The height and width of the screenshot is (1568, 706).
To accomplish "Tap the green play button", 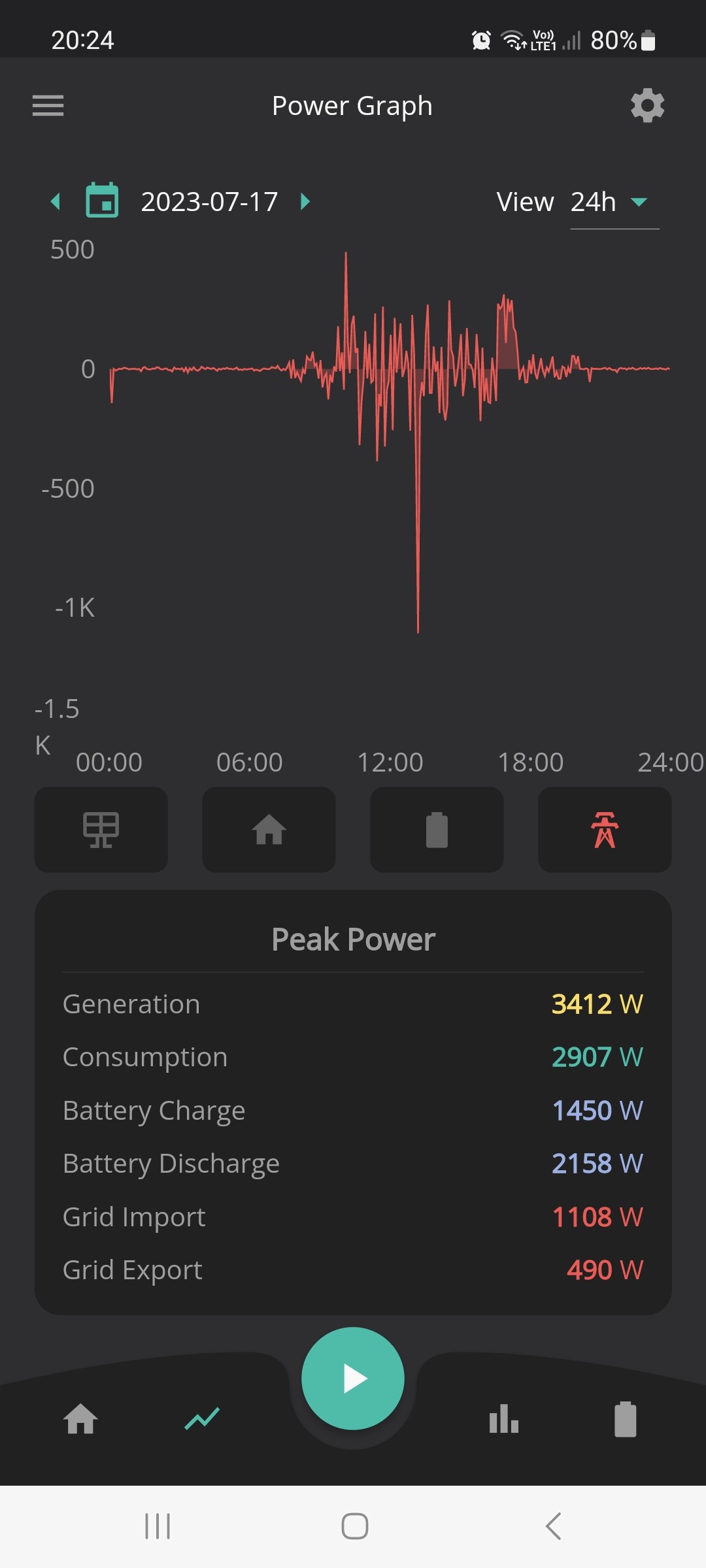I will (x=353, y=1379).
